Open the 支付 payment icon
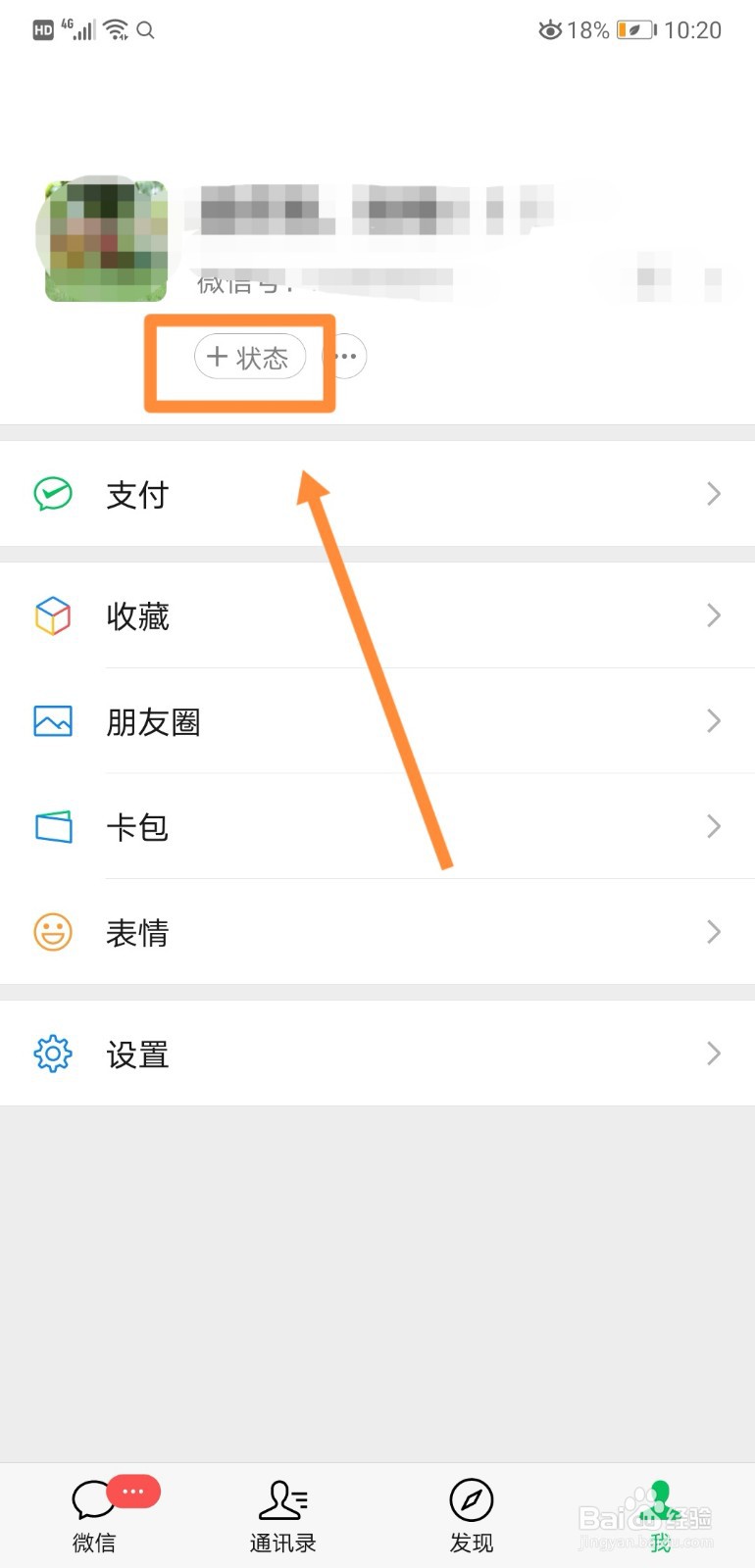The height and width of the screenshot is (1568, 755). click(x=51, y=494)
